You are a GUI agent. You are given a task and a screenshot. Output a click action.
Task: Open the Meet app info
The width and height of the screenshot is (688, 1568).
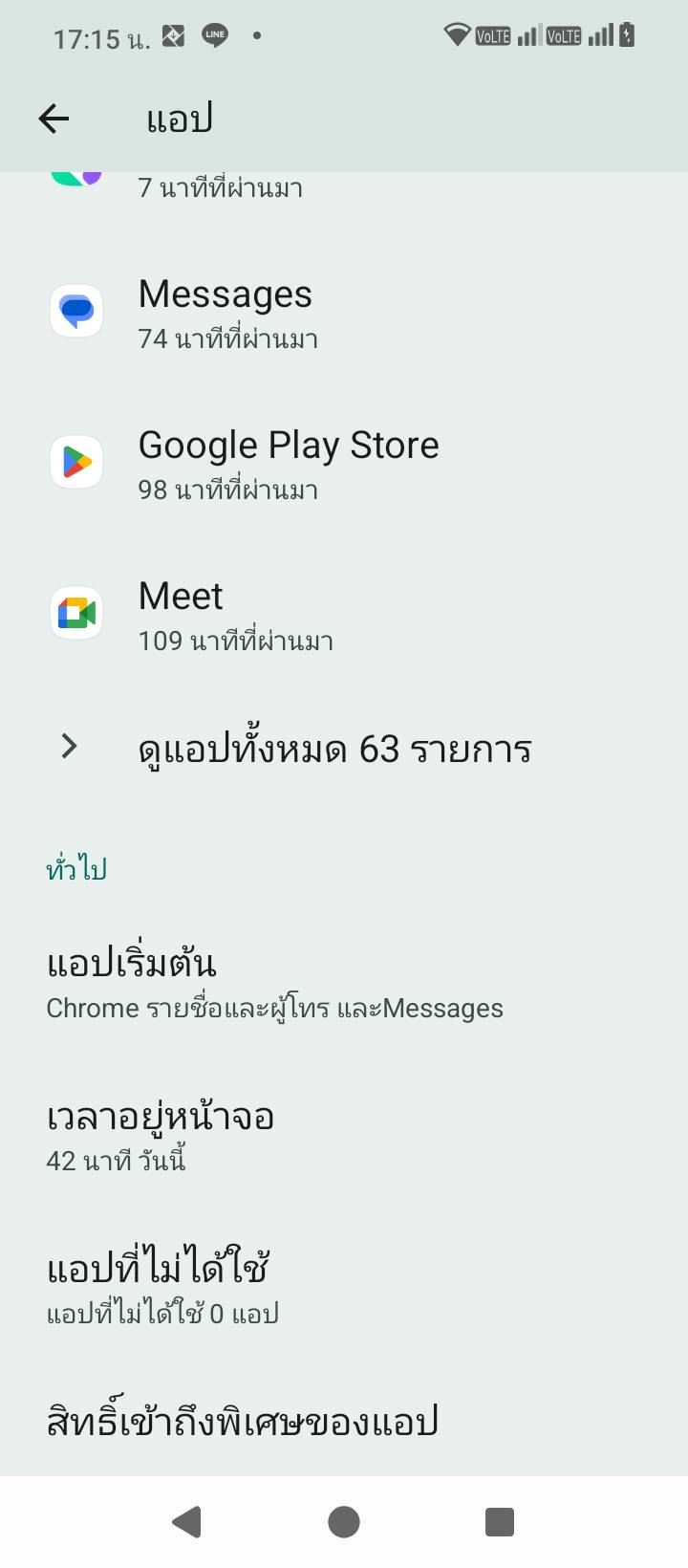(344, 614)
